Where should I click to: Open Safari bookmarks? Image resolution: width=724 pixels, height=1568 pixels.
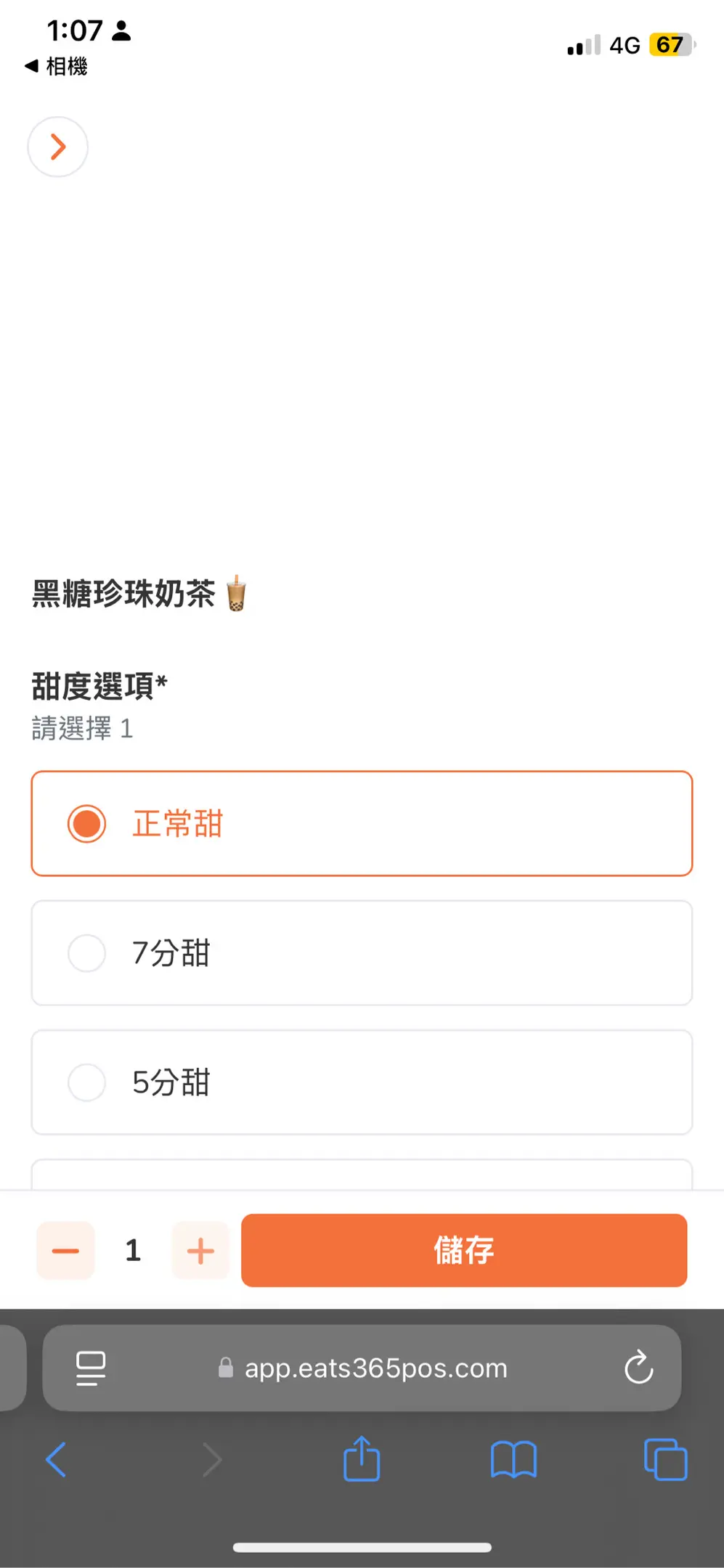click(x=513, y=1460)
